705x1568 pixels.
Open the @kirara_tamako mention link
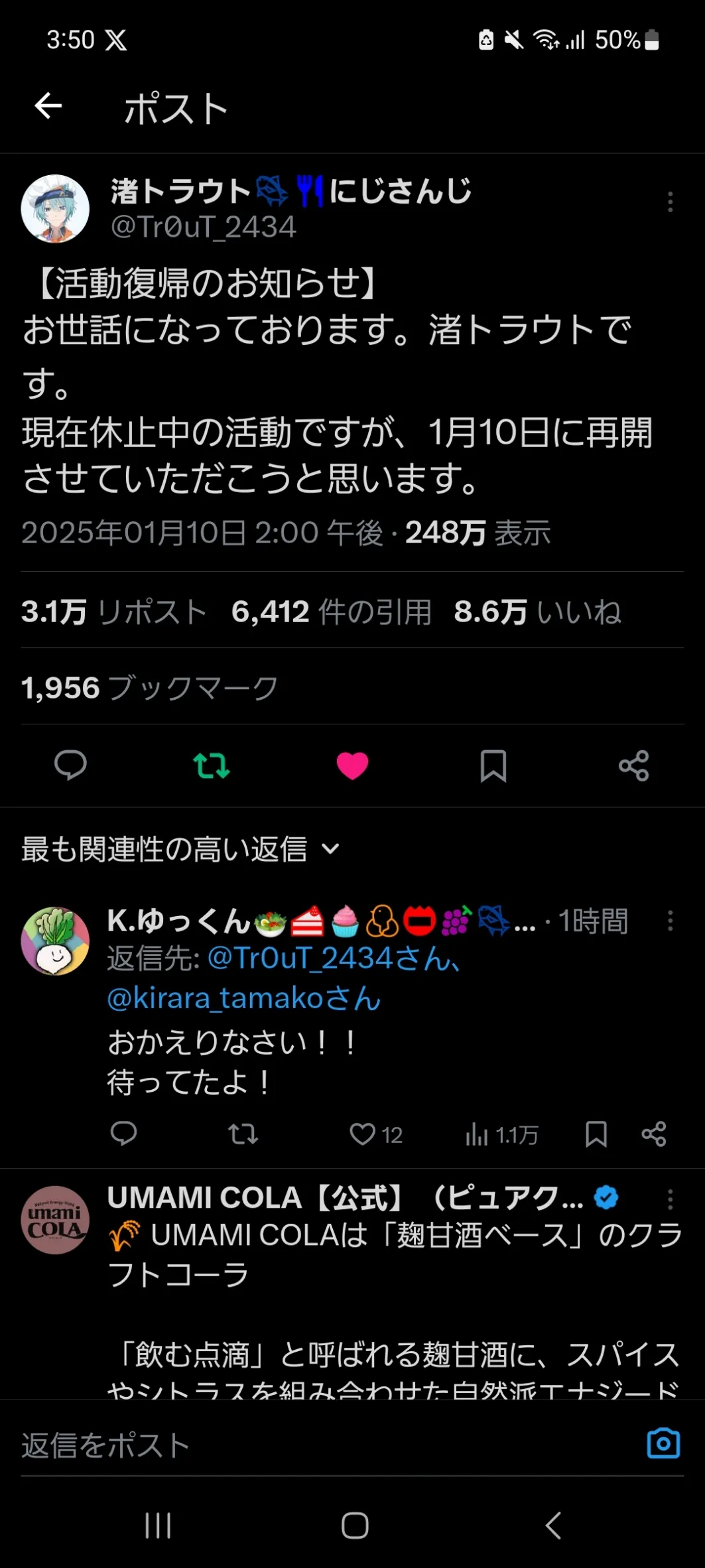pos(243,998)
